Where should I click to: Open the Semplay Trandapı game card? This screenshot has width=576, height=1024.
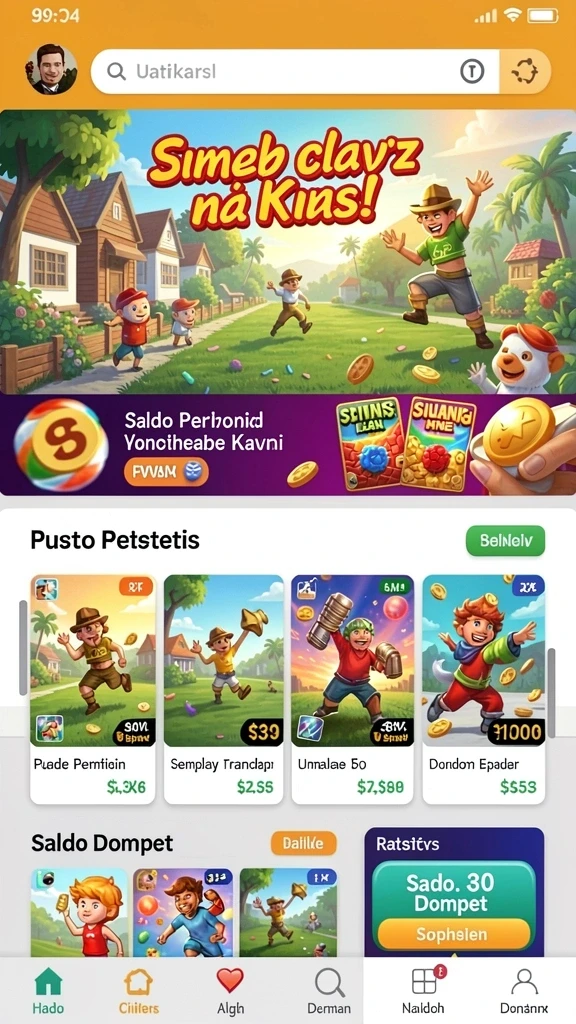click(223, 689)
